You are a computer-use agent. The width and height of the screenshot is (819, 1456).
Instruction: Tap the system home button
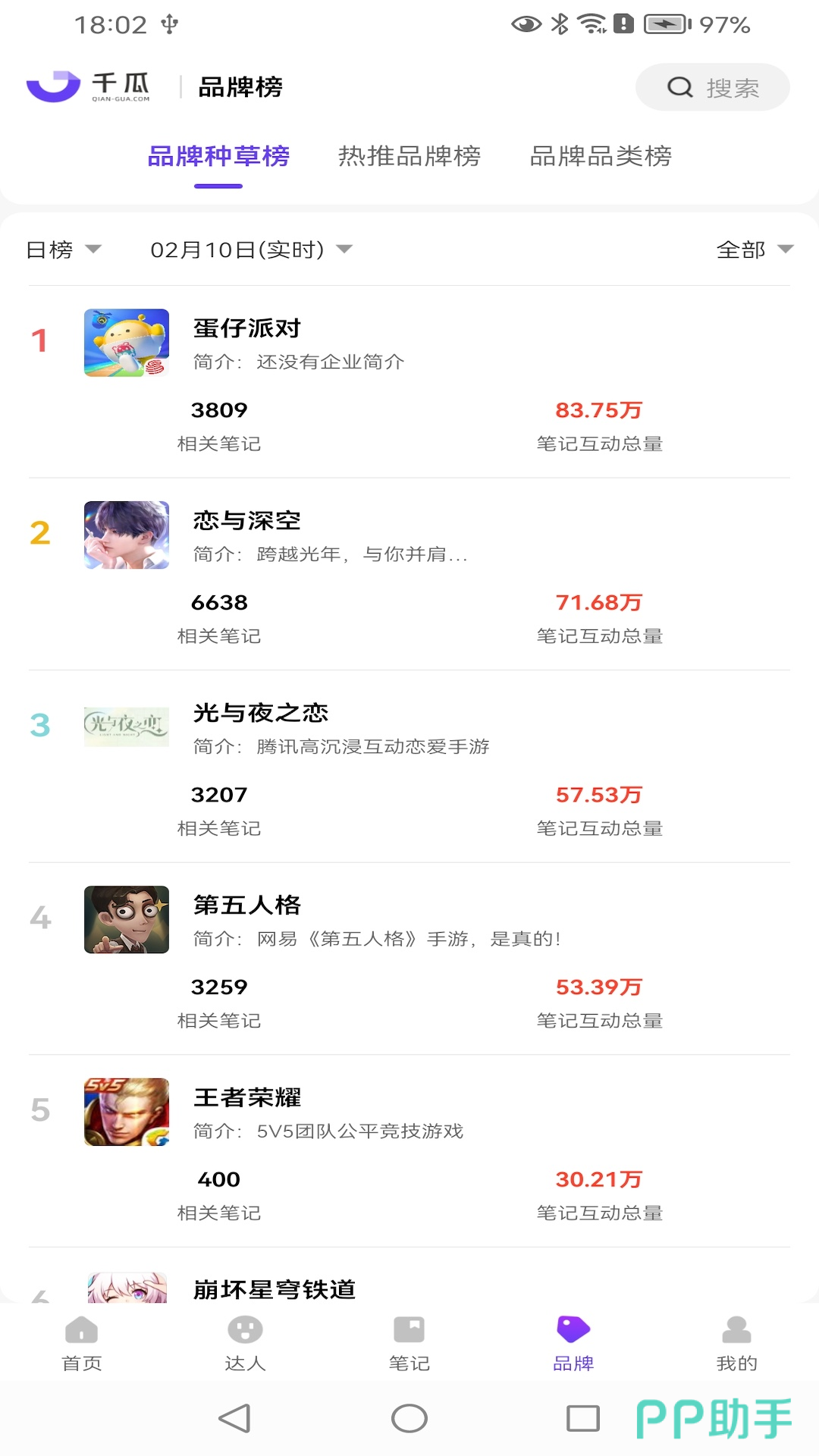(409, 1418)
